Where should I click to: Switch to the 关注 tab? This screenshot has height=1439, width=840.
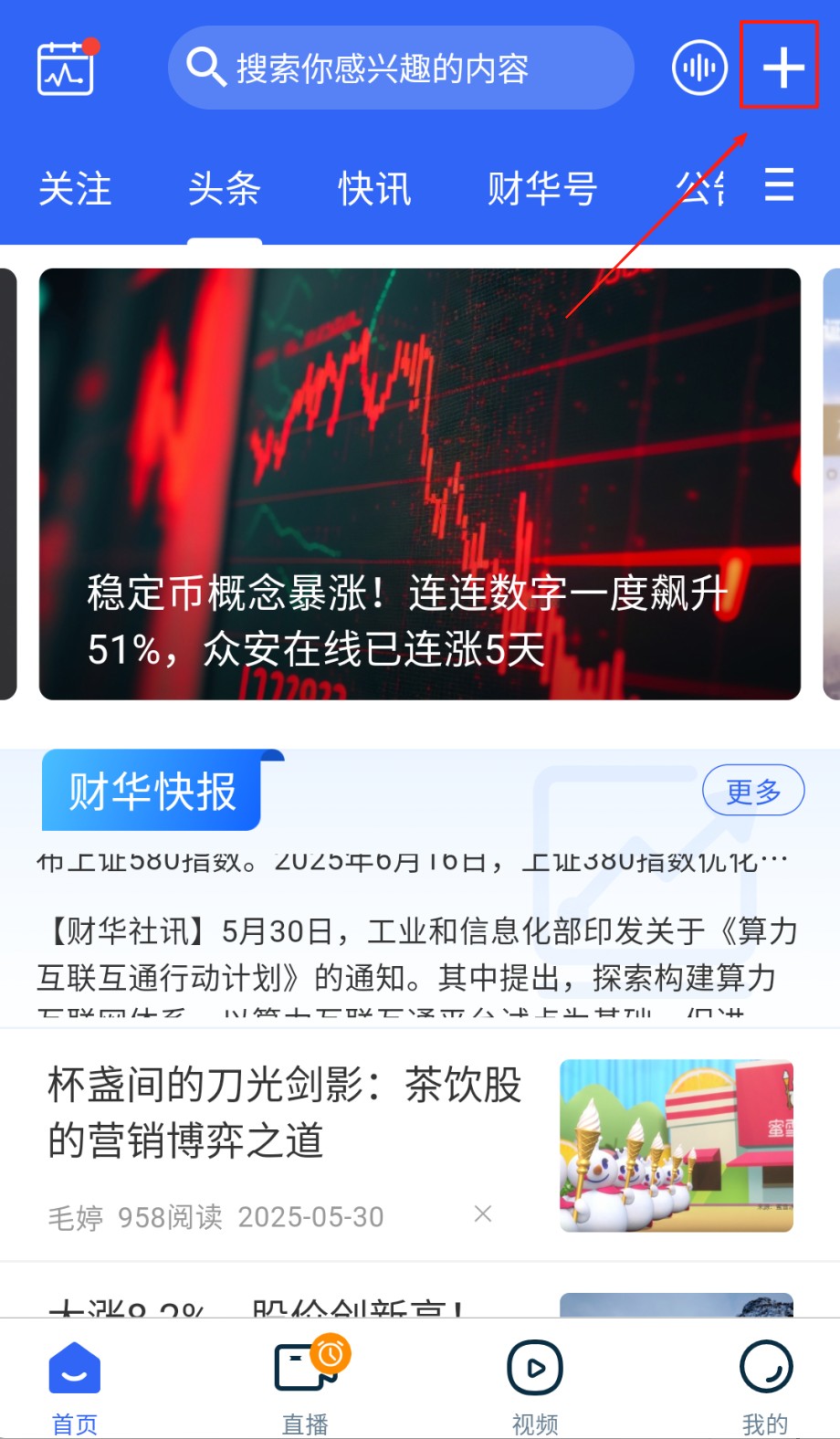(x=75, y=189)
